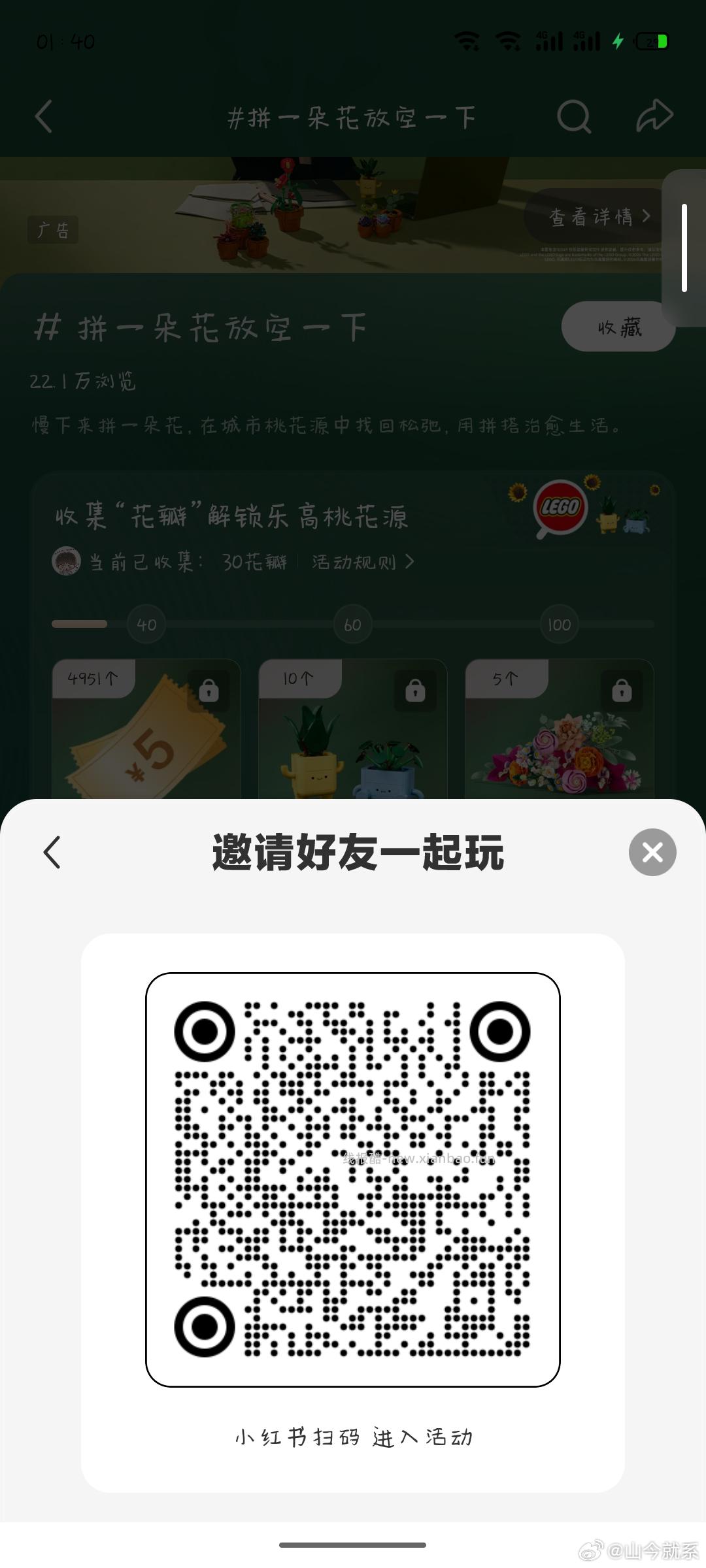
Task: Tap the 广告 label on the banner
Action: tap(55, 230)
